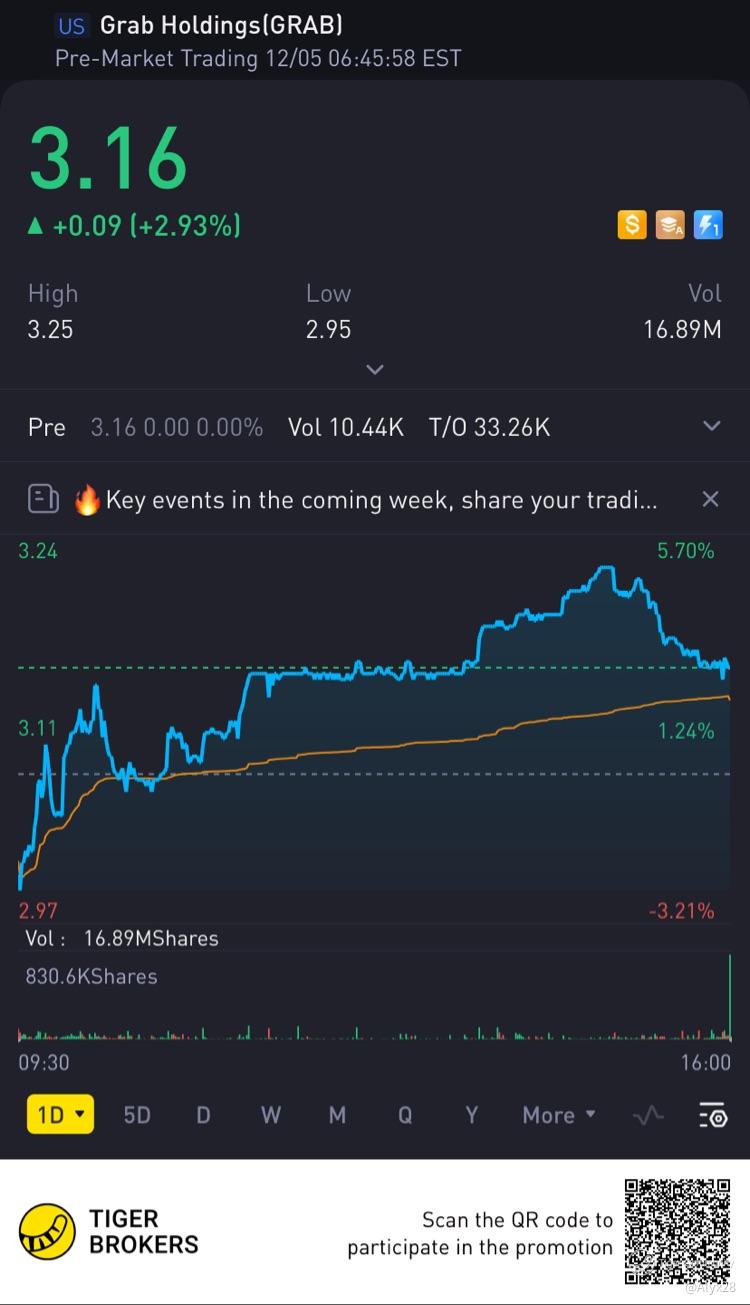This screenshot has width=750, height=1305.
Task: Tap the blue lightning badge
Action: point(708,225)
